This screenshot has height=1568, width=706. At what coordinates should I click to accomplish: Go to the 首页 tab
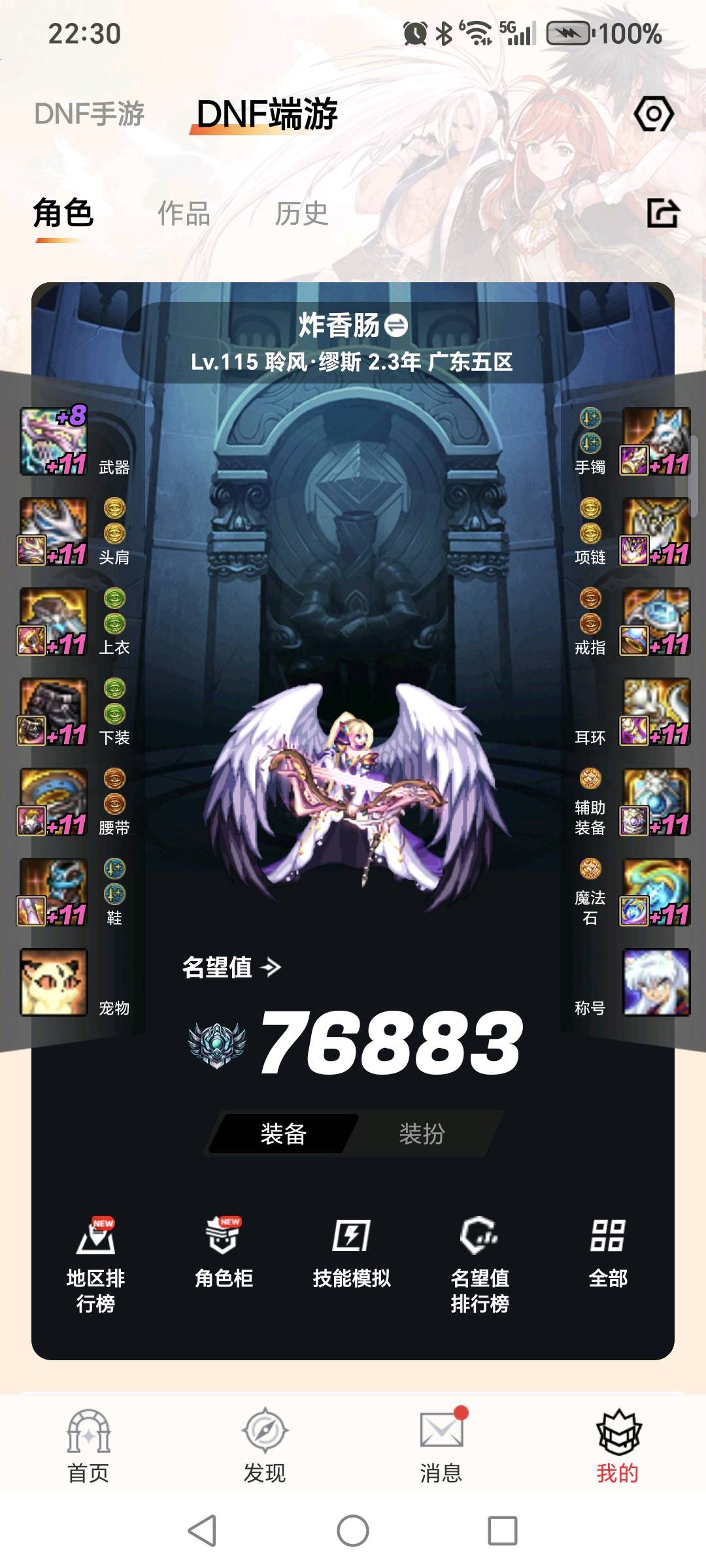[88, 1446]
